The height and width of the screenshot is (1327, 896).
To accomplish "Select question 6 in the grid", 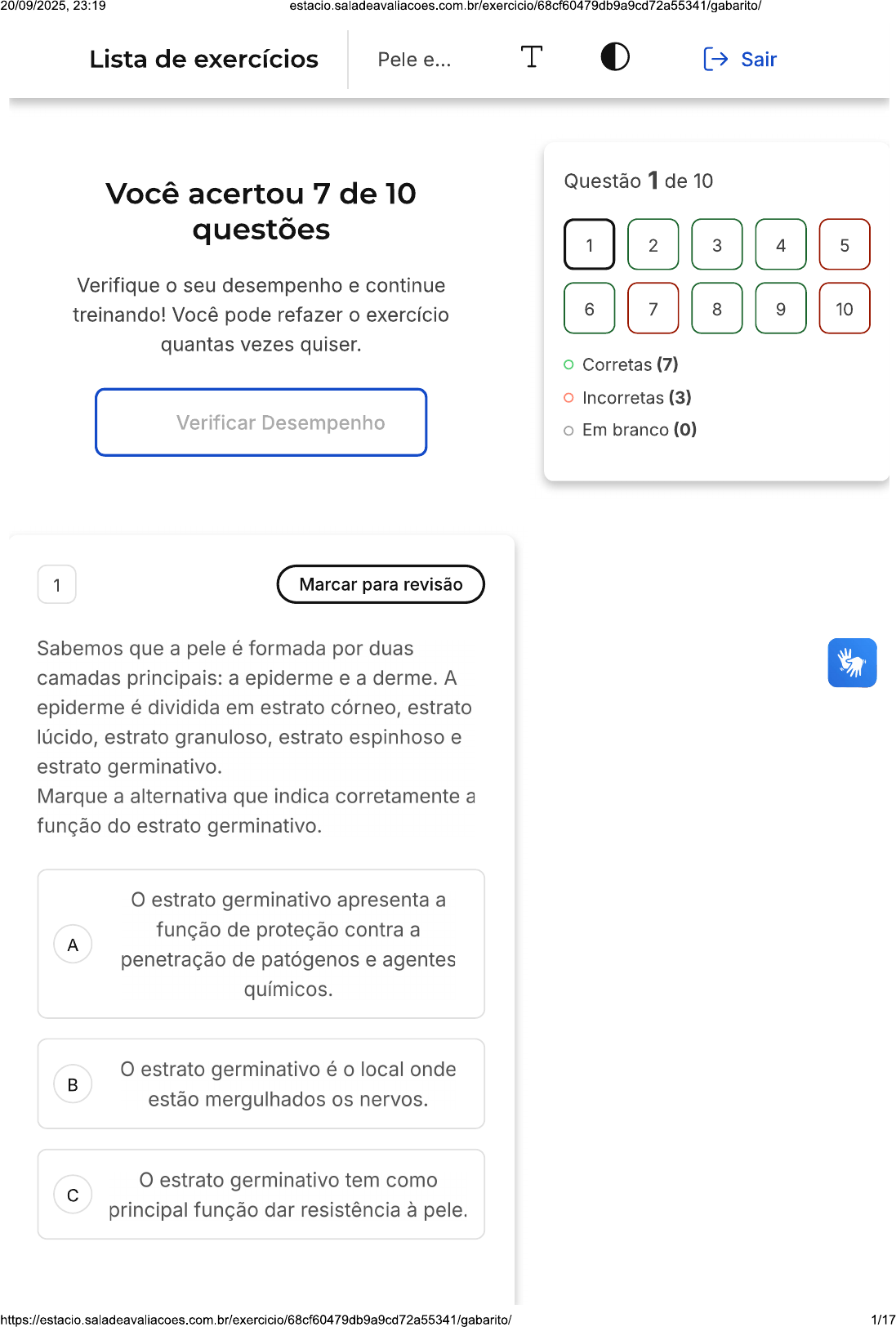I will tap(589, 308).
